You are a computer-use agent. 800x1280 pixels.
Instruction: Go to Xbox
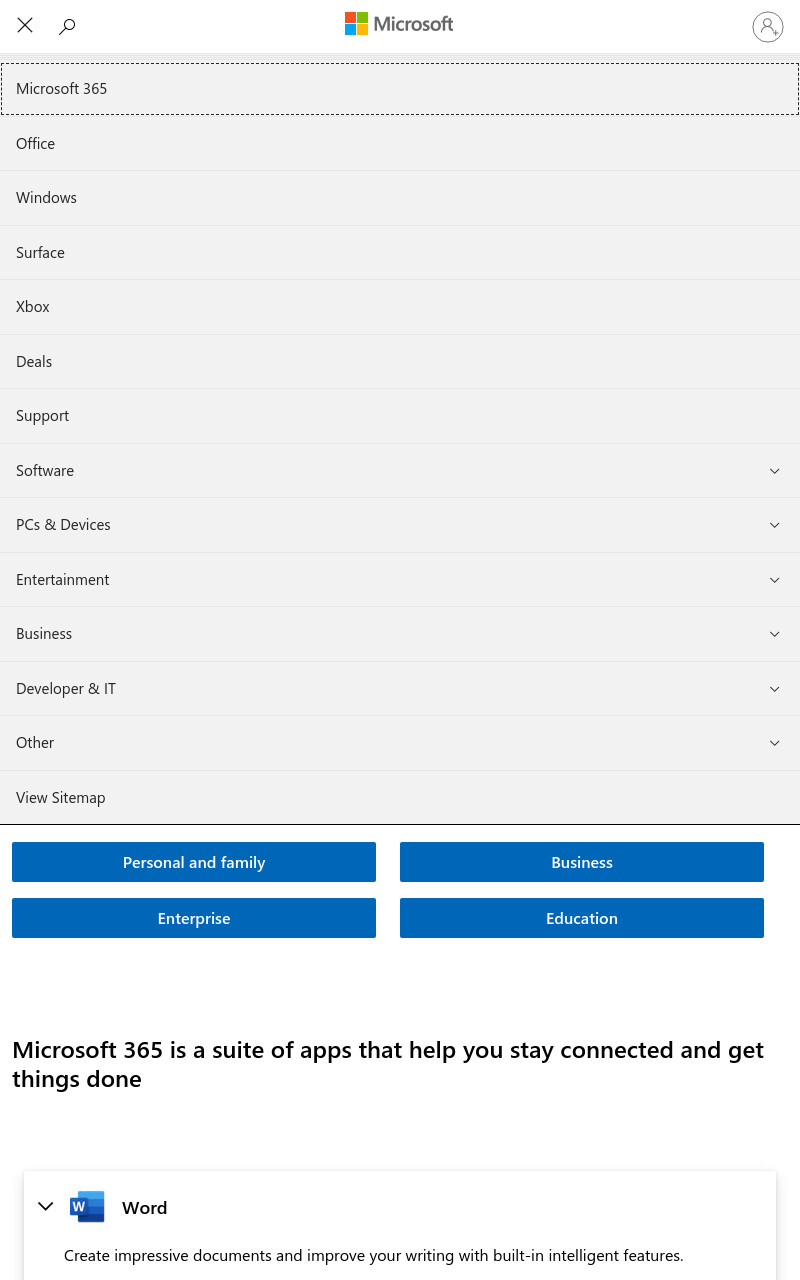pyautogui.click(x=400, y=307)
